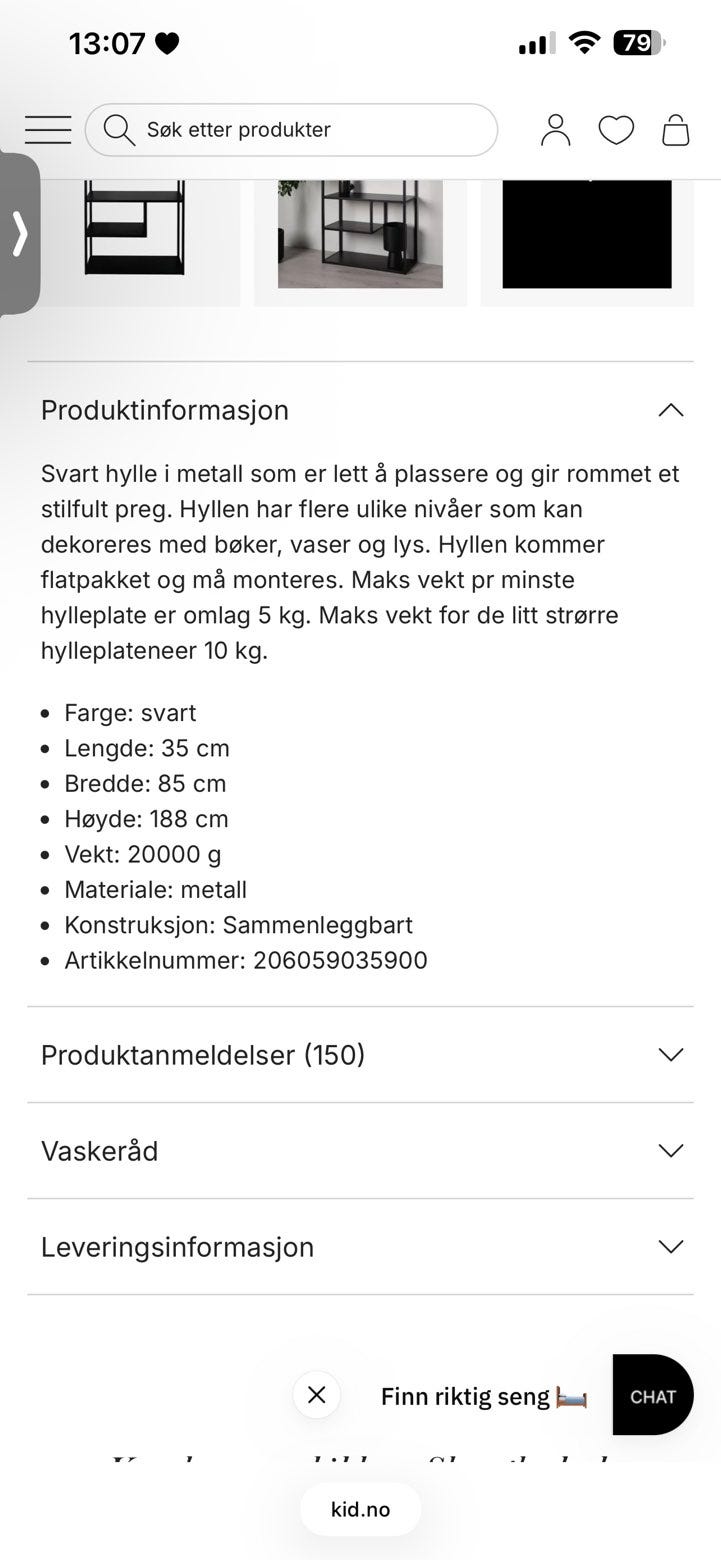
Task: Click the wishlist heart icon
Action: [617, 129]
